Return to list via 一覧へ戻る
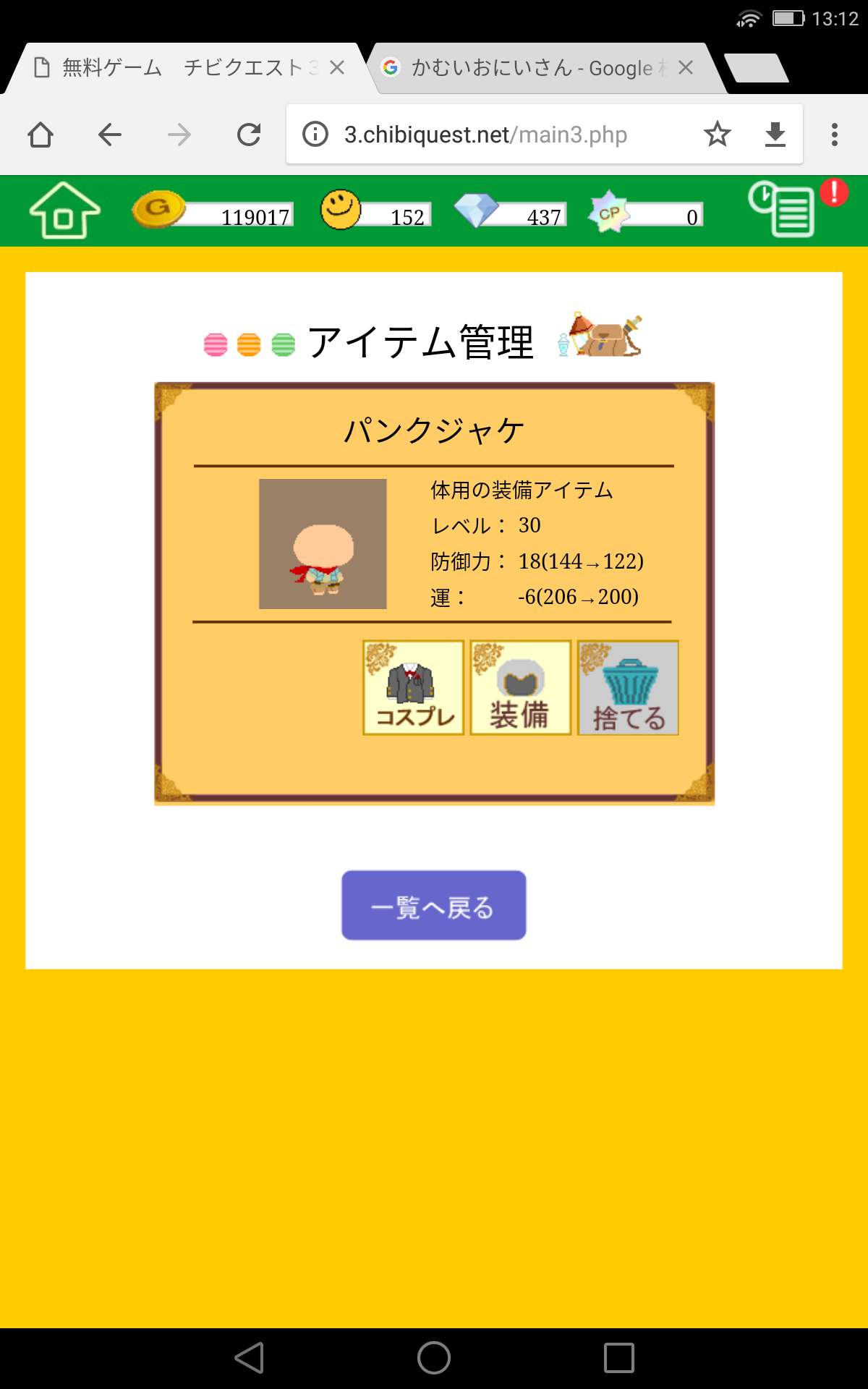 coord(433,905)
